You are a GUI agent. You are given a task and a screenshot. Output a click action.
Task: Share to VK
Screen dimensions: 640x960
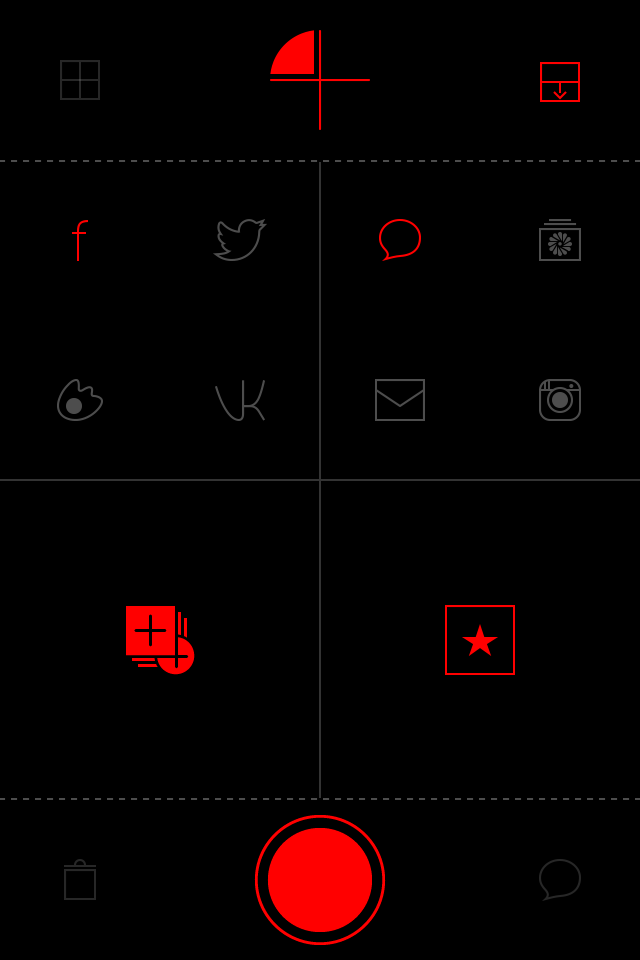[240, 400]
